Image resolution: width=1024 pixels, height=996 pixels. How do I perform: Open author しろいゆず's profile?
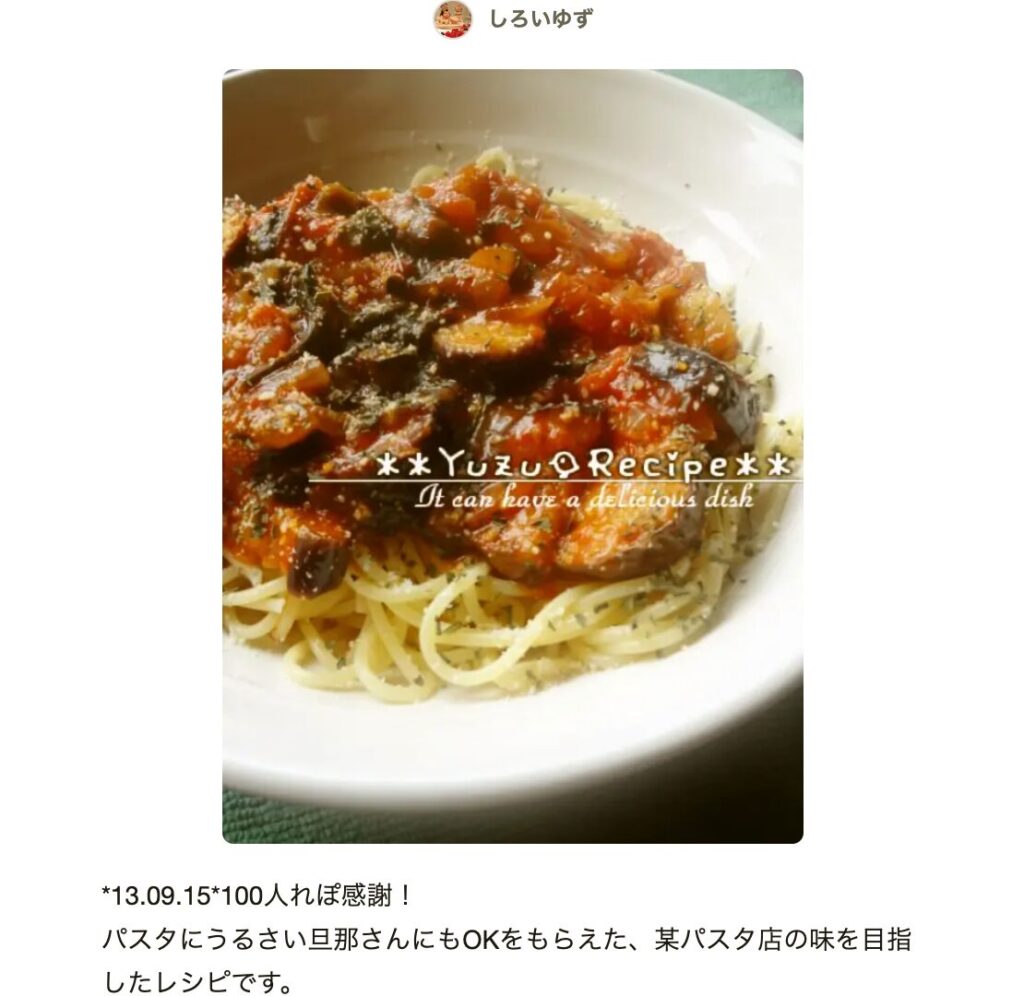(x=538, y=19)
